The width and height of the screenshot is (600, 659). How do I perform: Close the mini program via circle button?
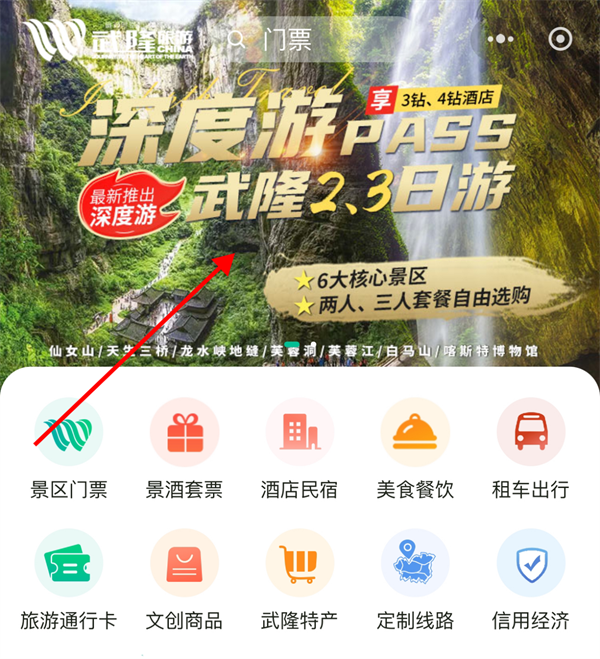(x=561, y=39)
